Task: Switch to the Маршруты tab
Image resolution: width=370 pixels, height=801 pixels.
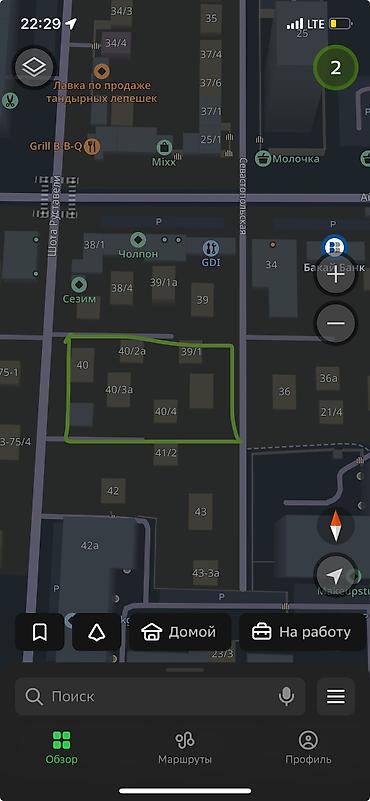Action: 185,747
